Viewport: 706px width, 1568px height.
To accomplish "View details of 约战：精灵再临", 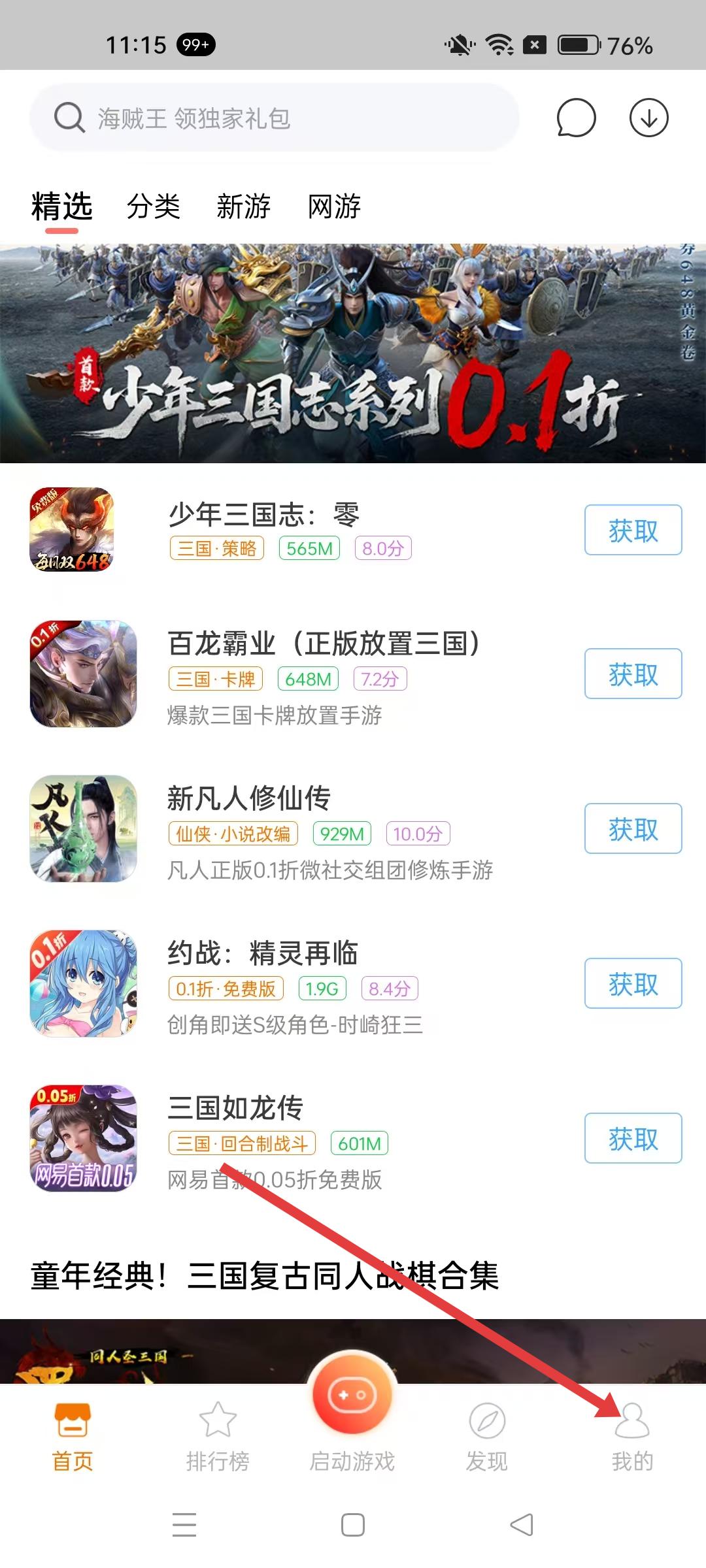I will pyautogui.click(x=263, y=953).
